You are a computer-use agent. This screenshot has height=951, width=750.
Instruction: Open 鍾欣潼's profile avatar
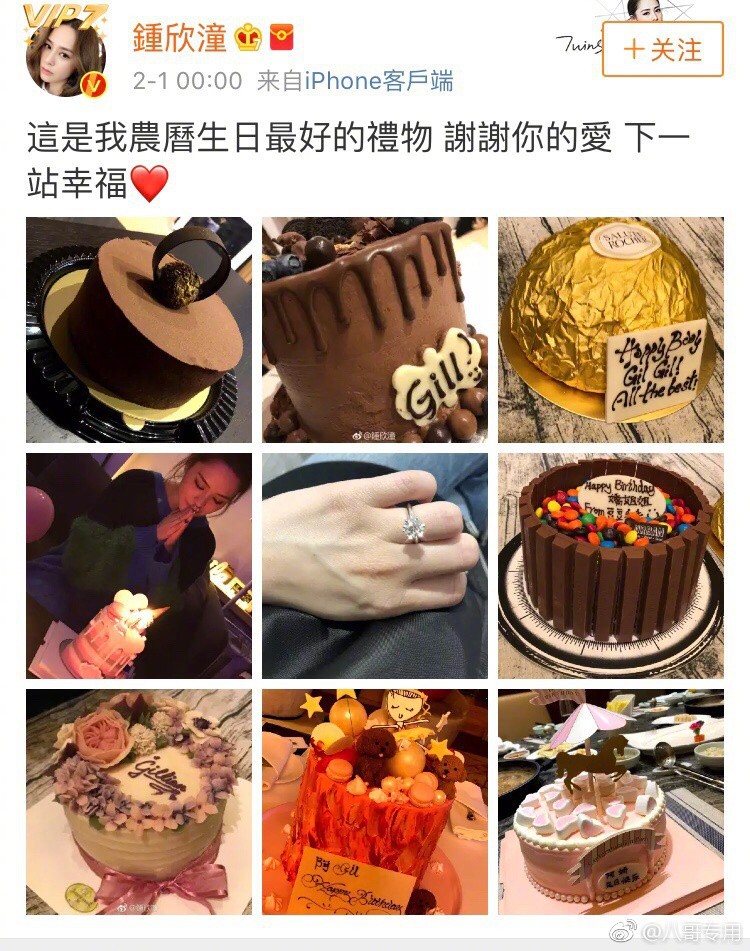[66, 58]
